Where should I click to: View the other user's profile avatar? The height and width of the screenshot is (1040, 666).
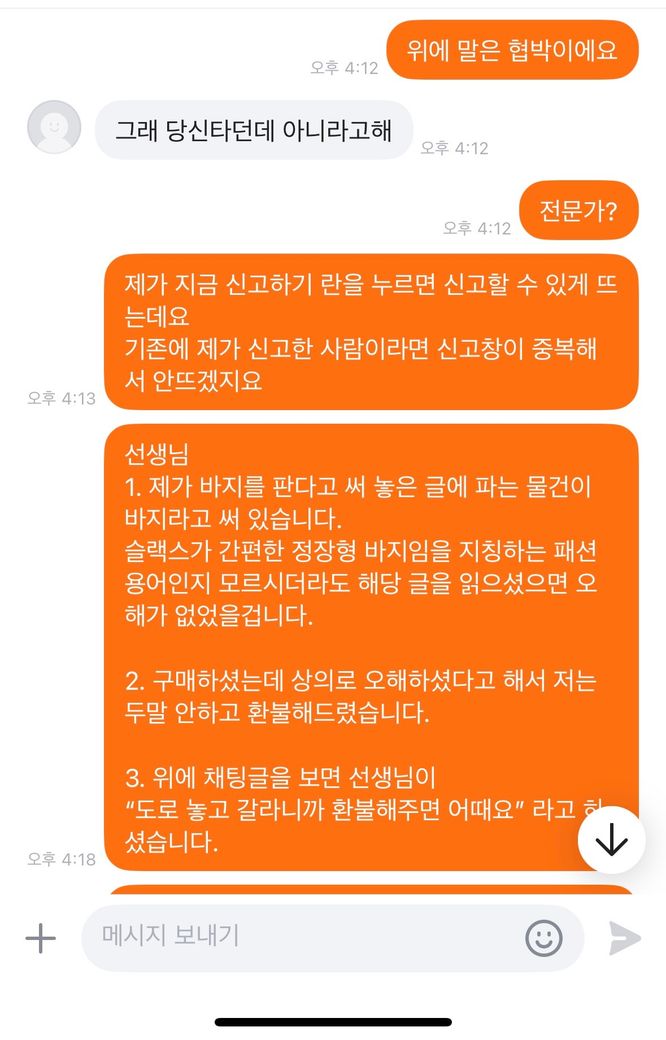(53, 128)
